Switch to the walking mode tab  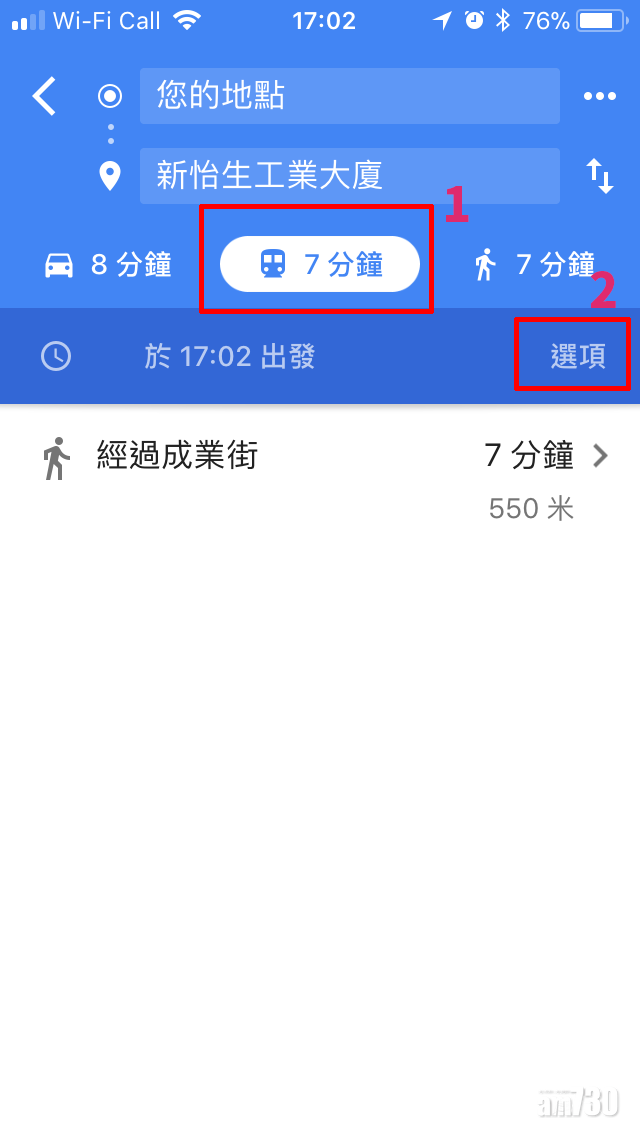pyautogui.click(x=534, y=265)
